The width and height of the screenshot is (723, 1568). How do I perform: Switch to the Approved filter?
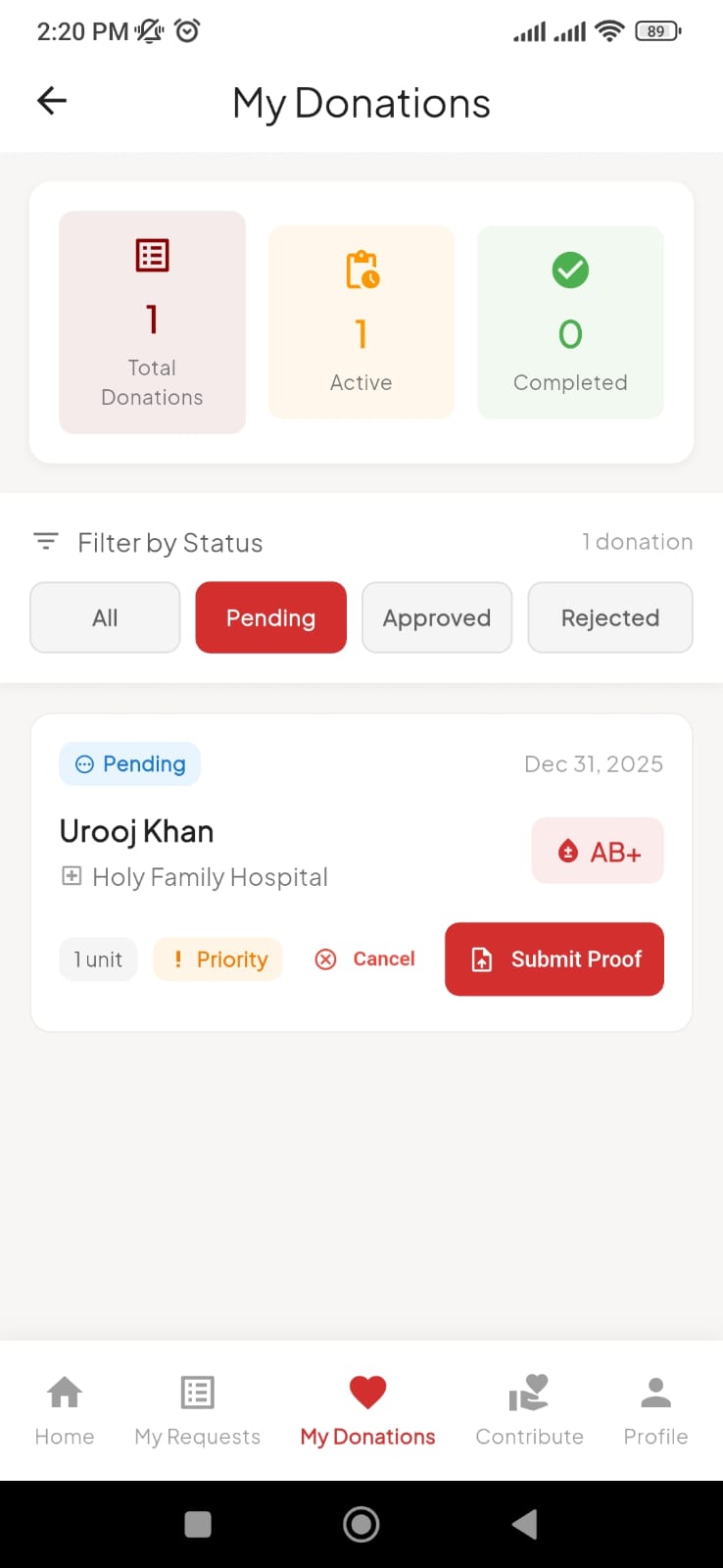437,617
